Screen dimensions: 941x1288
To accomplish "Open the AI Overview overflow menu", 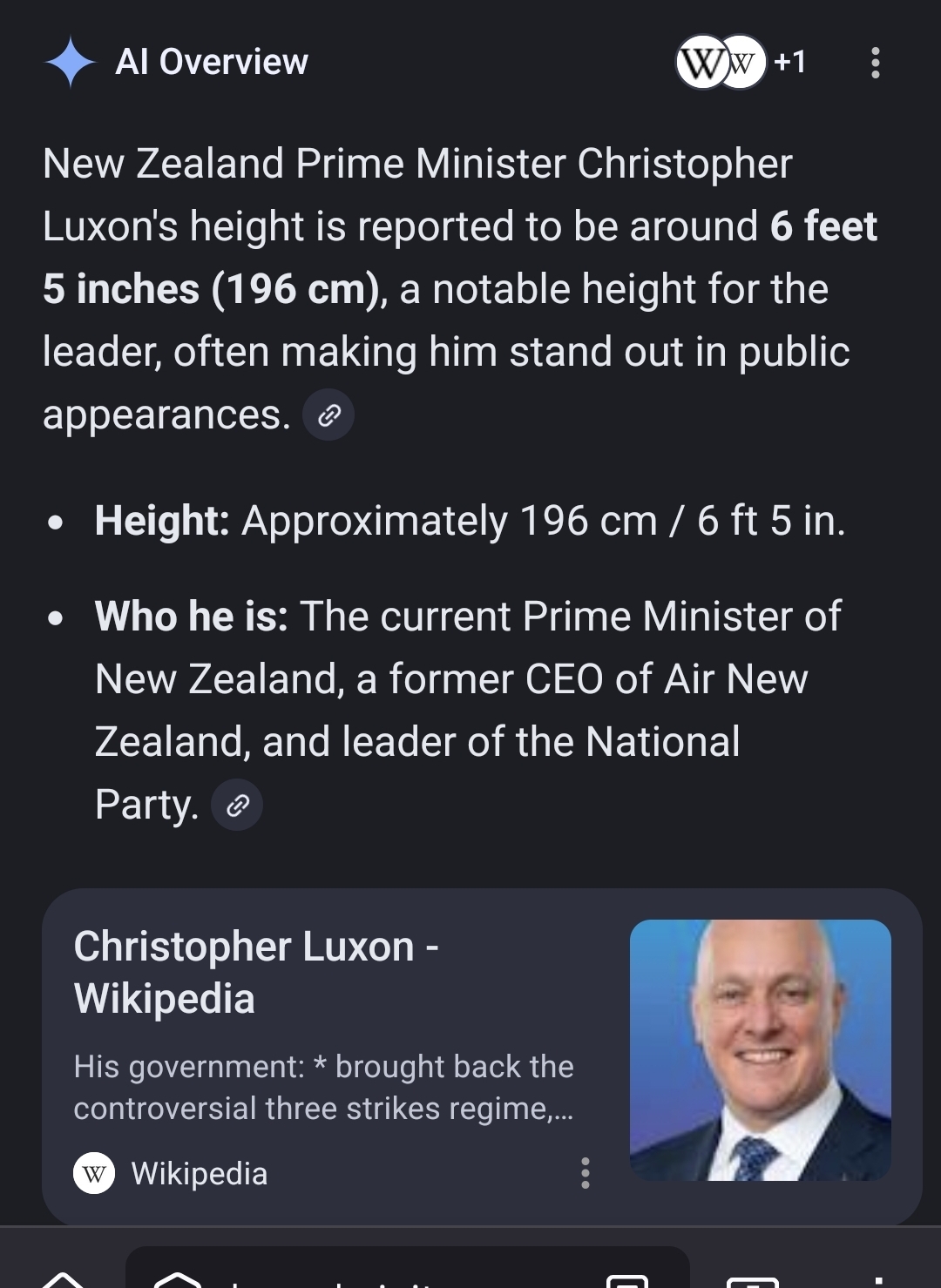I will [875, 63].
